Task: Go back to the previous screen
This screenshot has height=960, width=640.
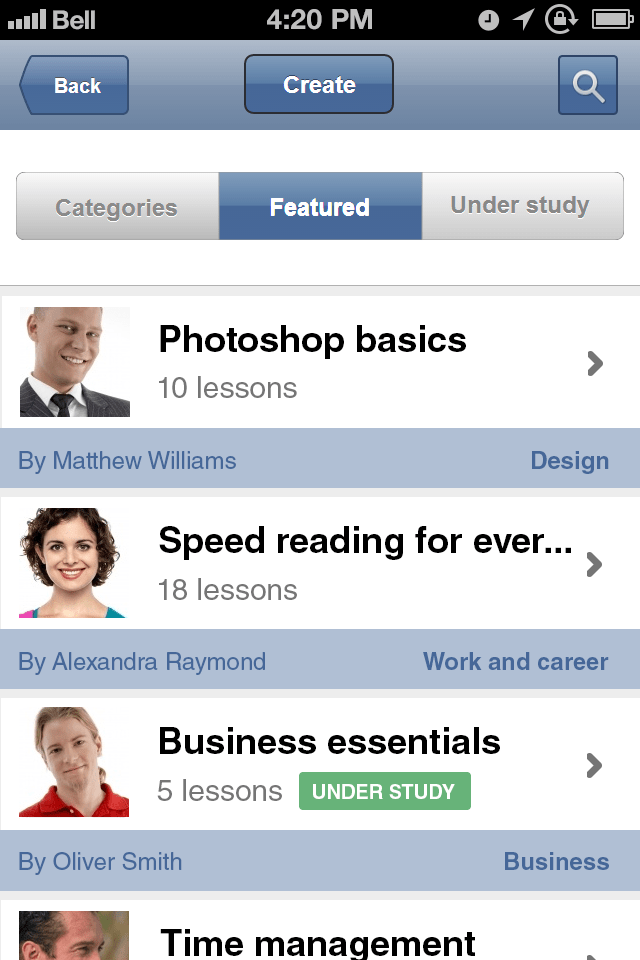Action: pyautogui.click(x=75, y=86)
